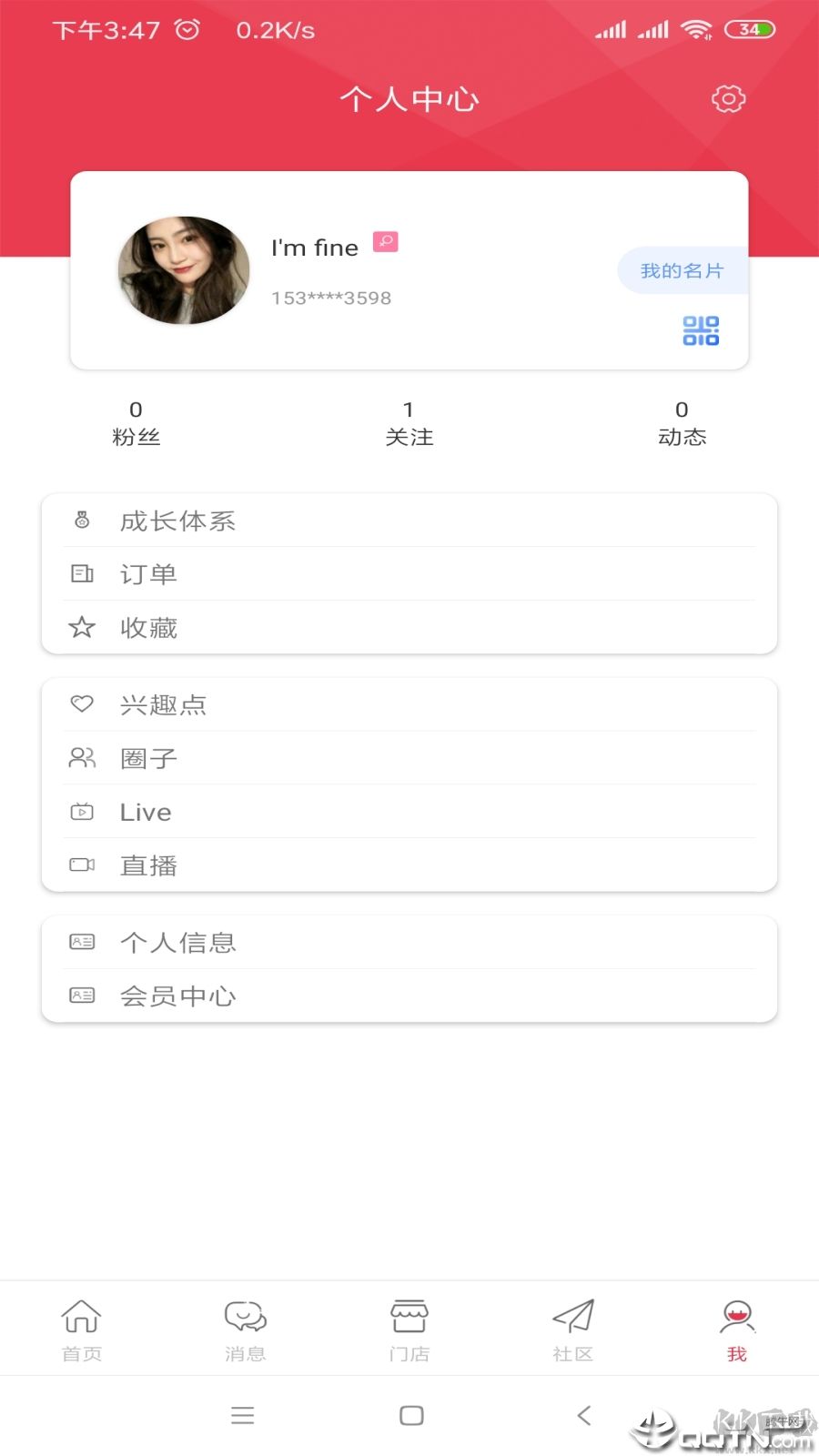Click the star 收藏 favorites icon

point(82,628)
